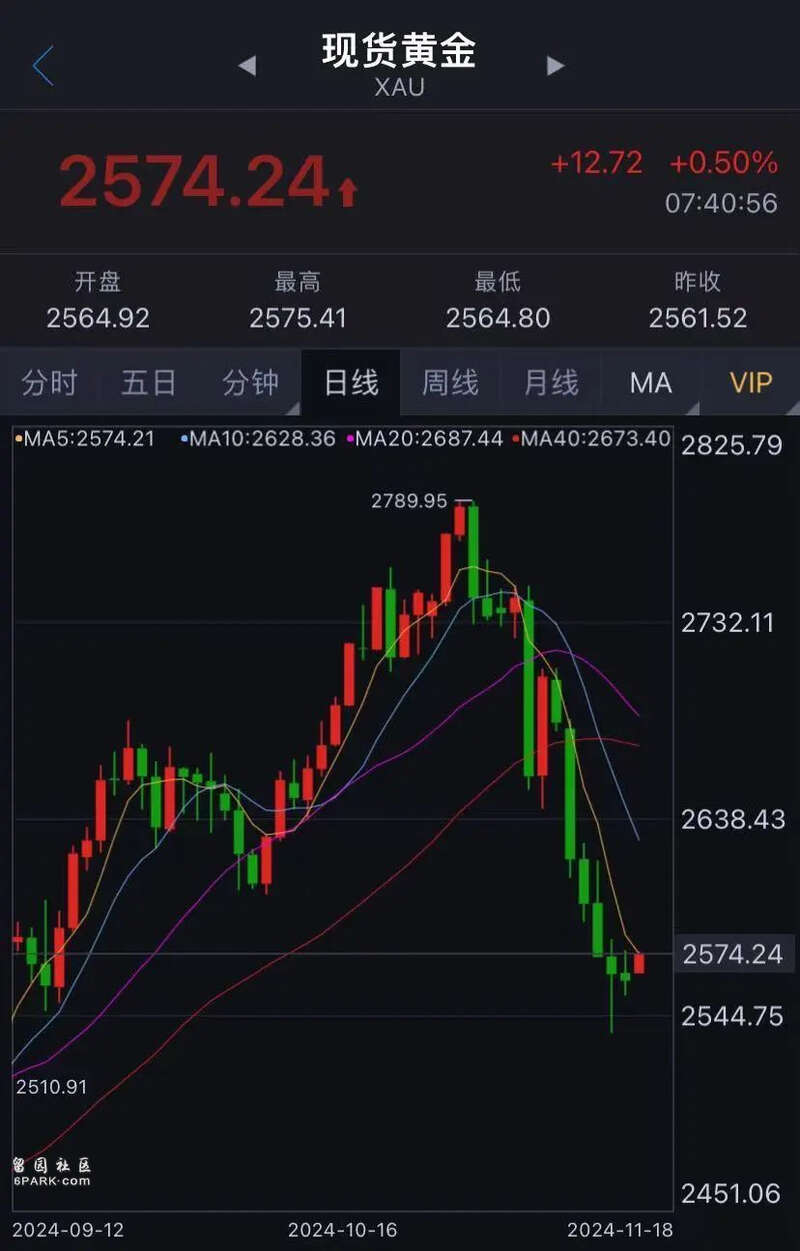
Task: Open the VIP indicator options
Action: coord(750,383)
